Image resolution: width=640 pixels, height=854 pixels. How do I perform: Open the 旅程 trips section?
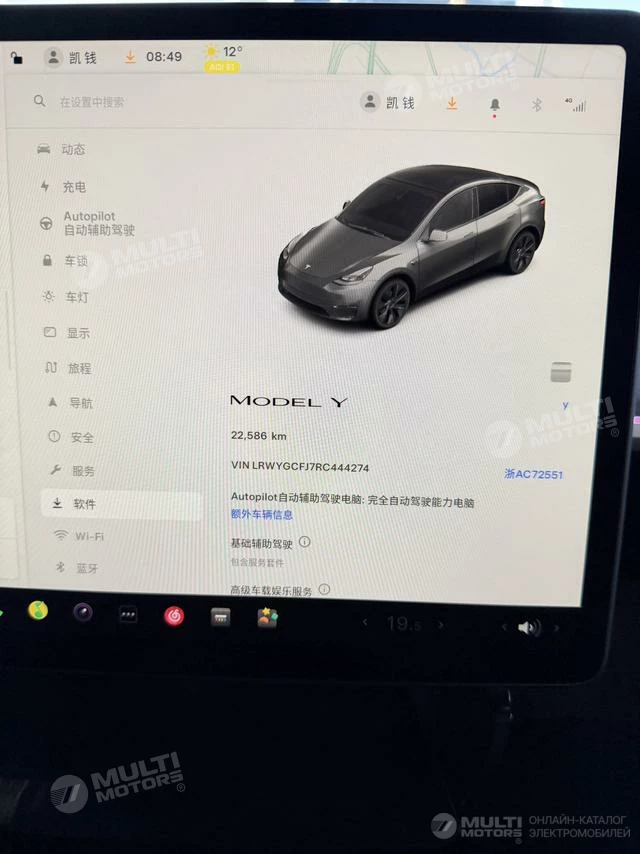pyautogui.click(x=79, y=368)
